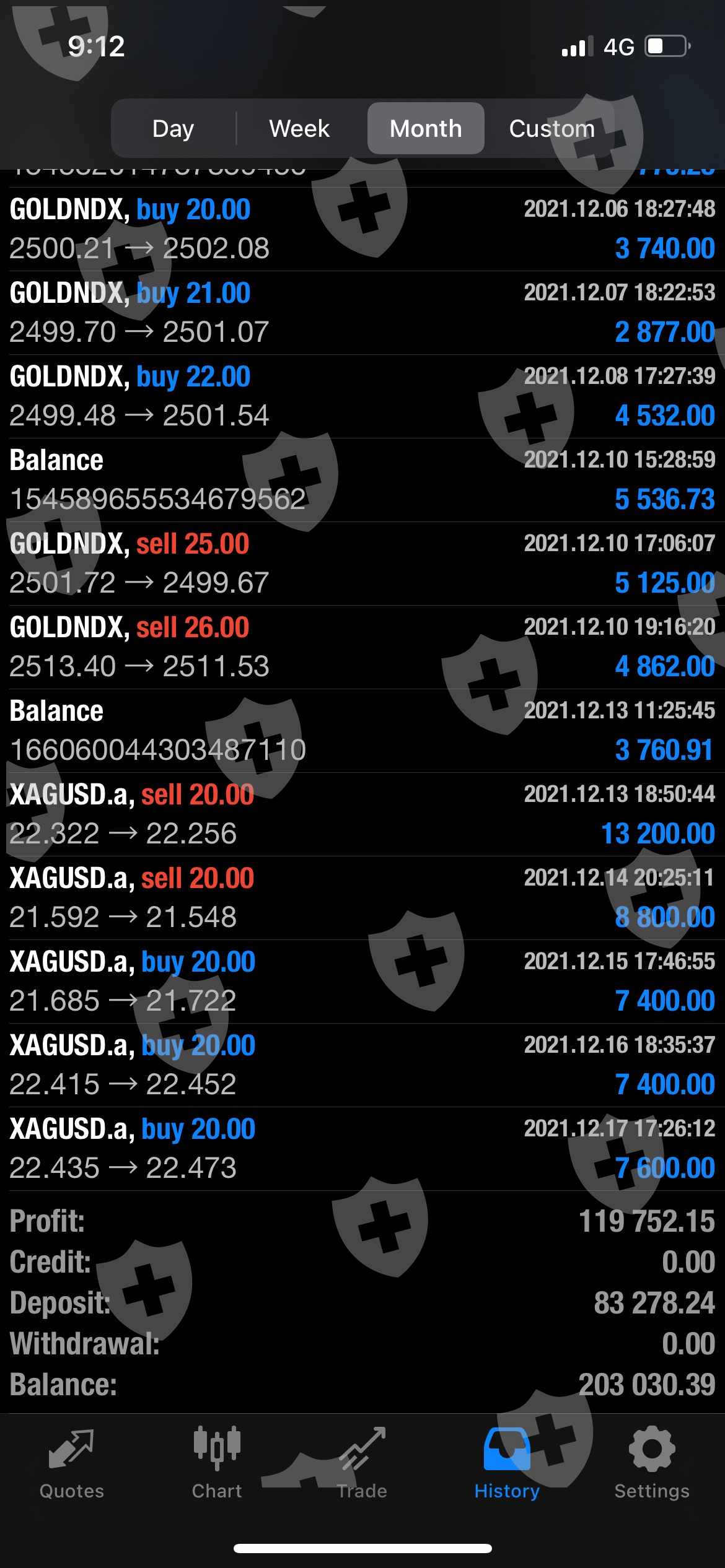
Task: View XAGUSD.a sell trade with 8 800.00 profit
Action: click(x=362, y=898)
